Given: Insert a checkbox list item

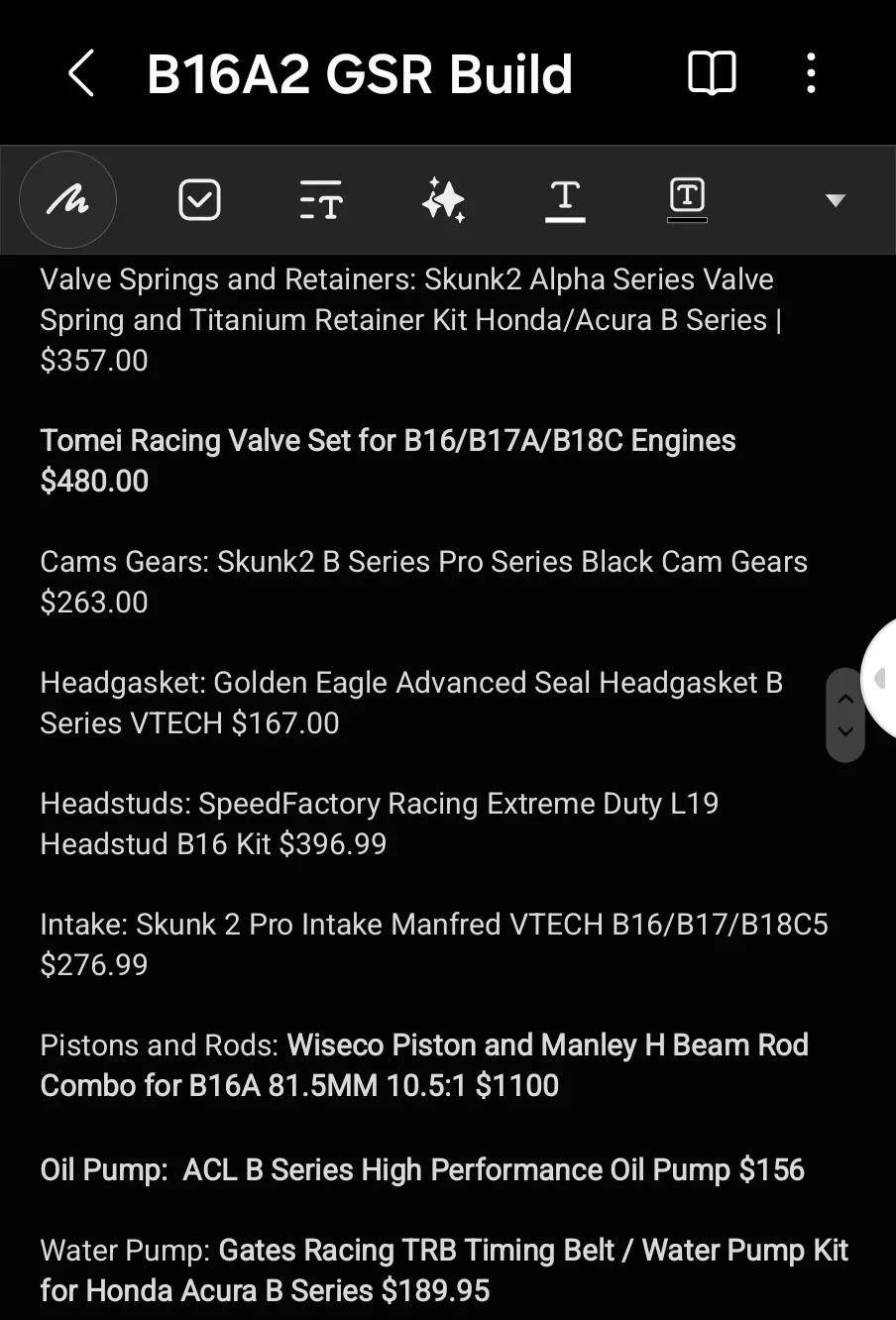Looking at the screenshot, I should click(x=199, y=200).
